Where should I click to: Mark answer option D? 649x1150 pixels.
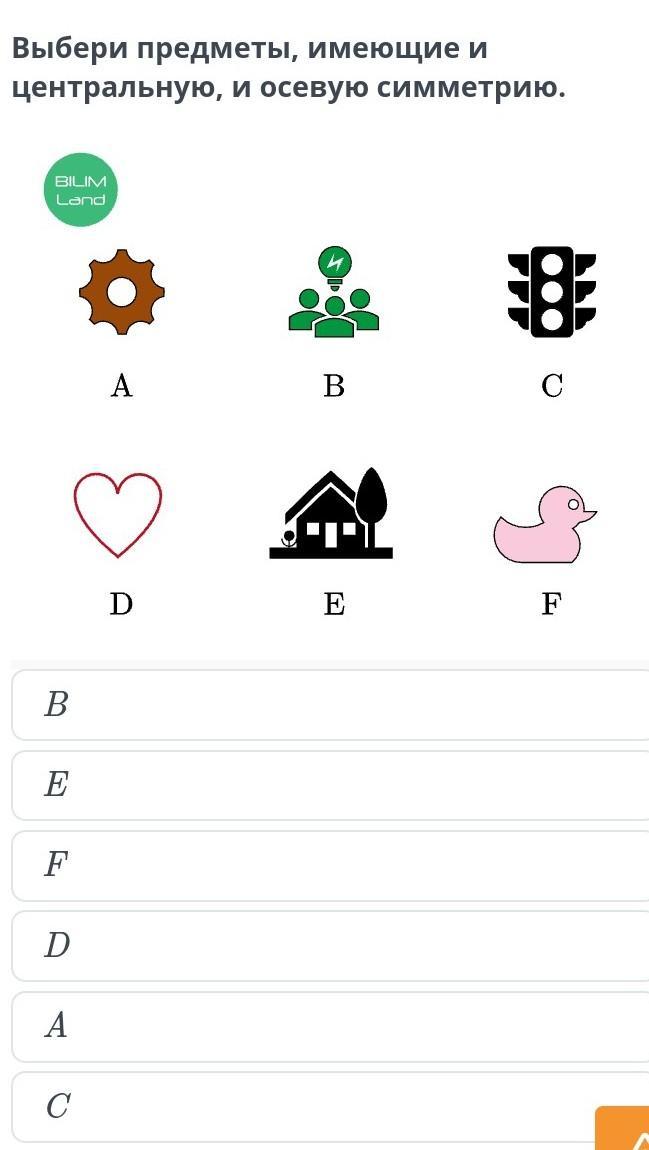[x=330, y=945]
